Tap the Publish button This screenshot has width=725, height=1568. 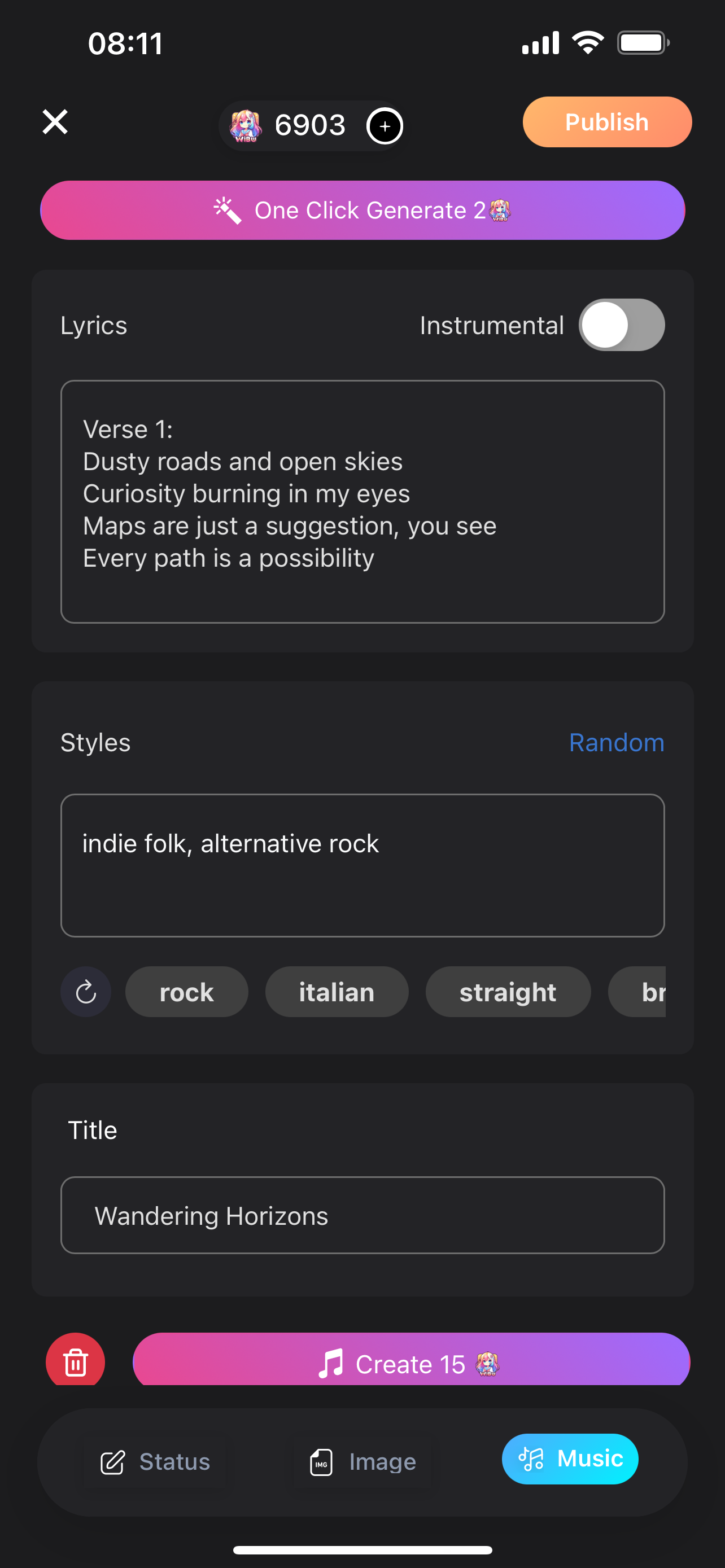click(607, 122)
